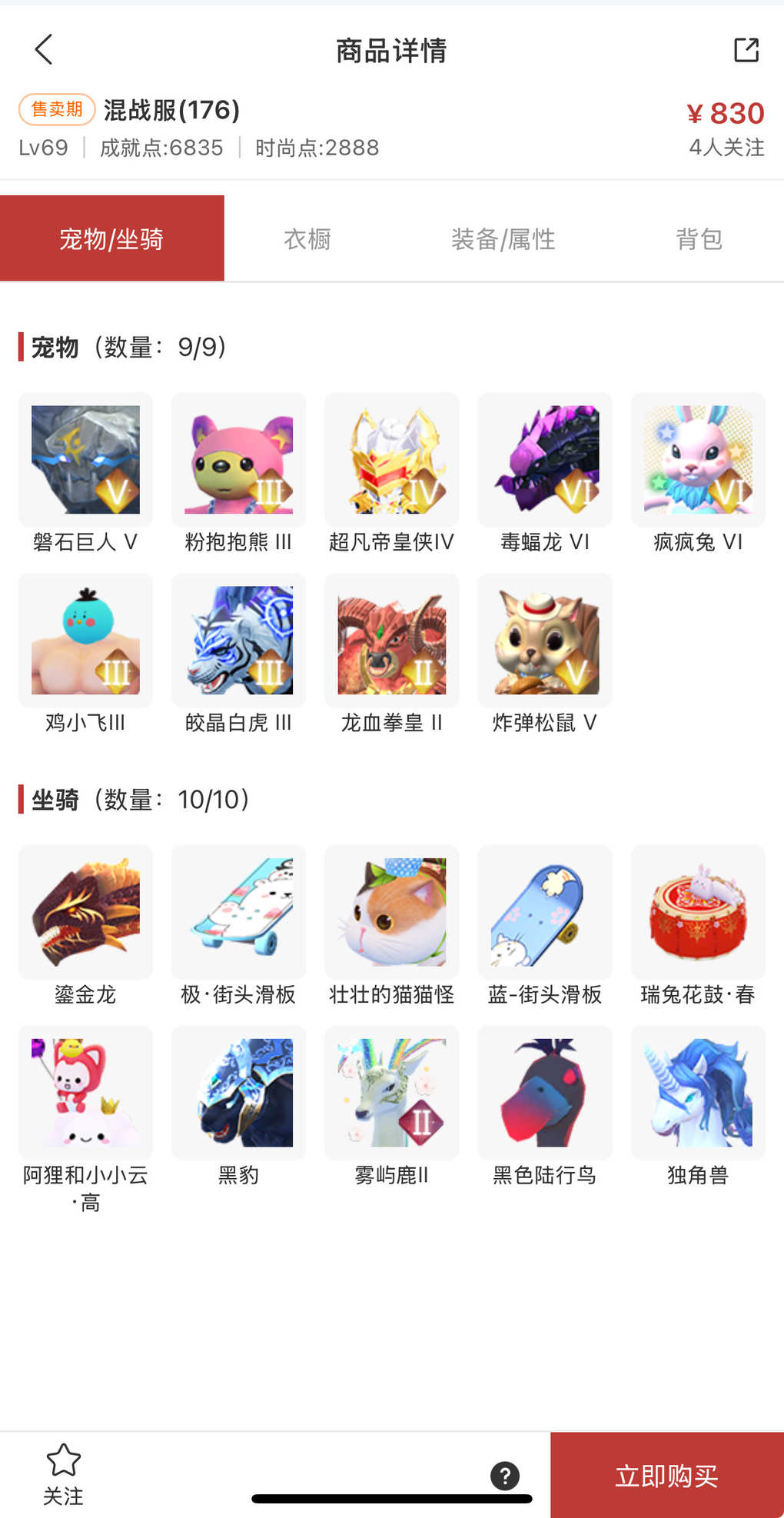The height and width of the screenshot is (1518, 784).
Task: Check out the 独角兽 mount
Action: coord(698,1093)
